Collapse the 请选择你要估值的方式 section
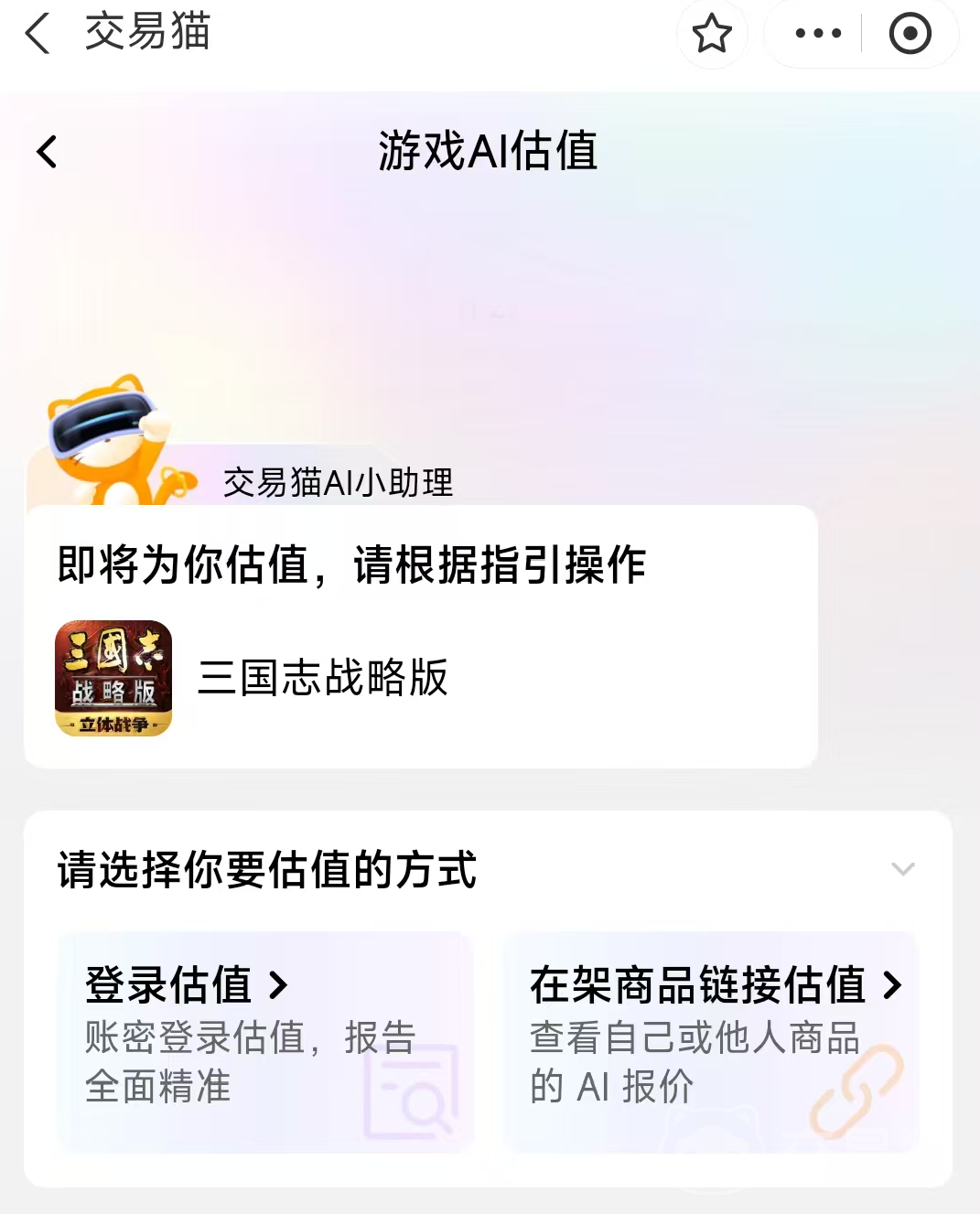Image resolution: width=980 pixels, height=1214 pixels. tap(902, 869)
